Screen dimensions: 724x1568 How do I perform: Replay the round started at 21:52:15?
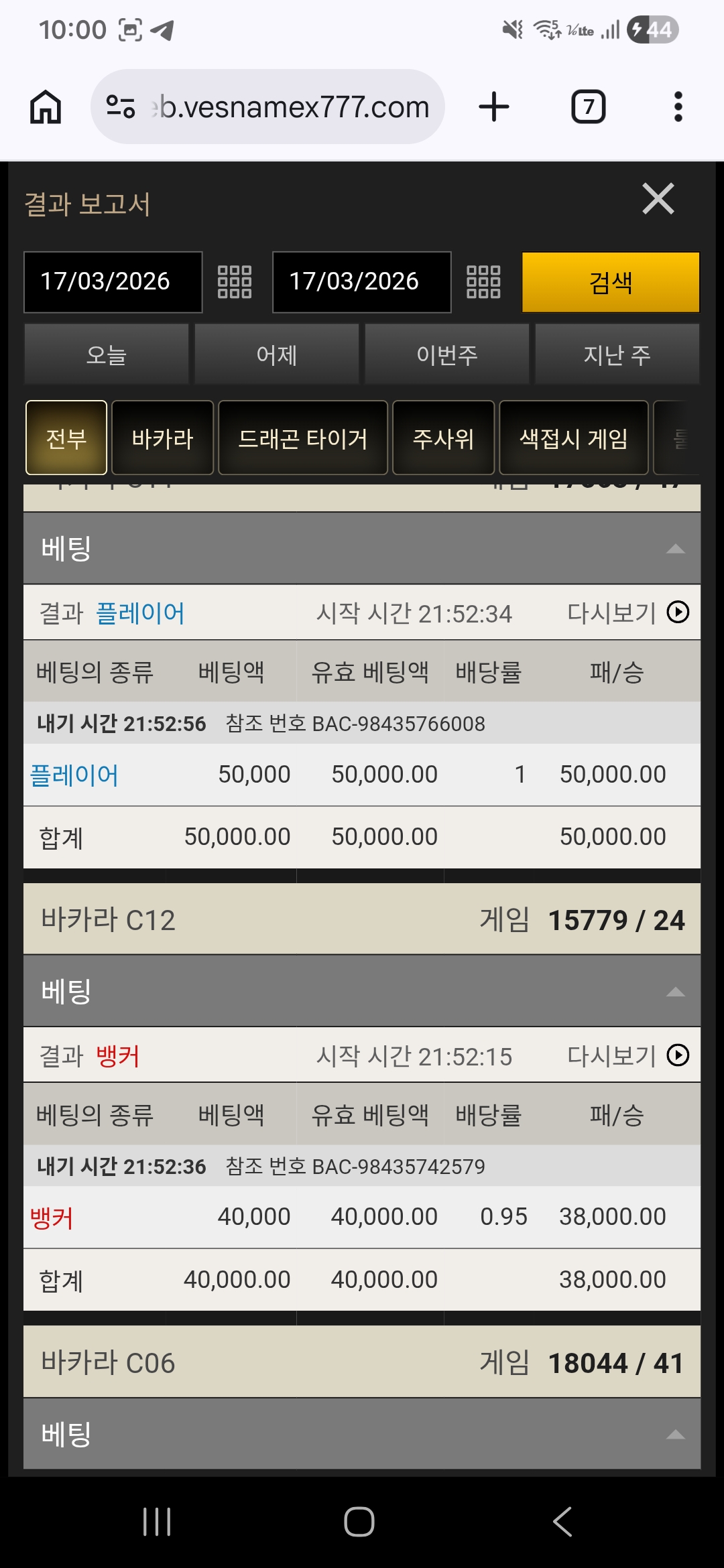(x=678, y=1055)
